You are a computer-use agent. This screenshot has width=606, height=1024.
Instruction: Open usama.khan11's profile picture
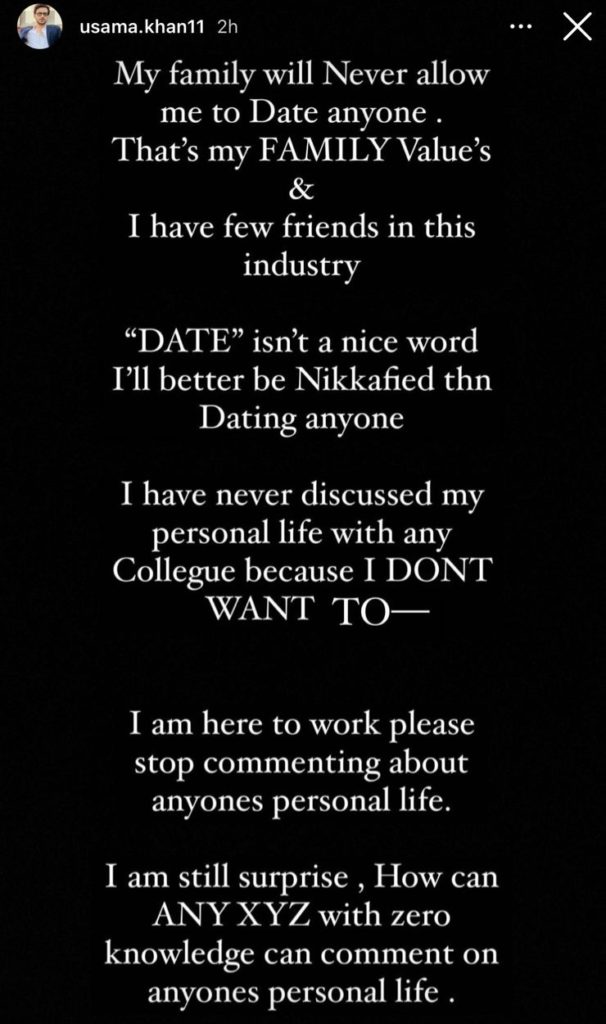tap(33, 28)
